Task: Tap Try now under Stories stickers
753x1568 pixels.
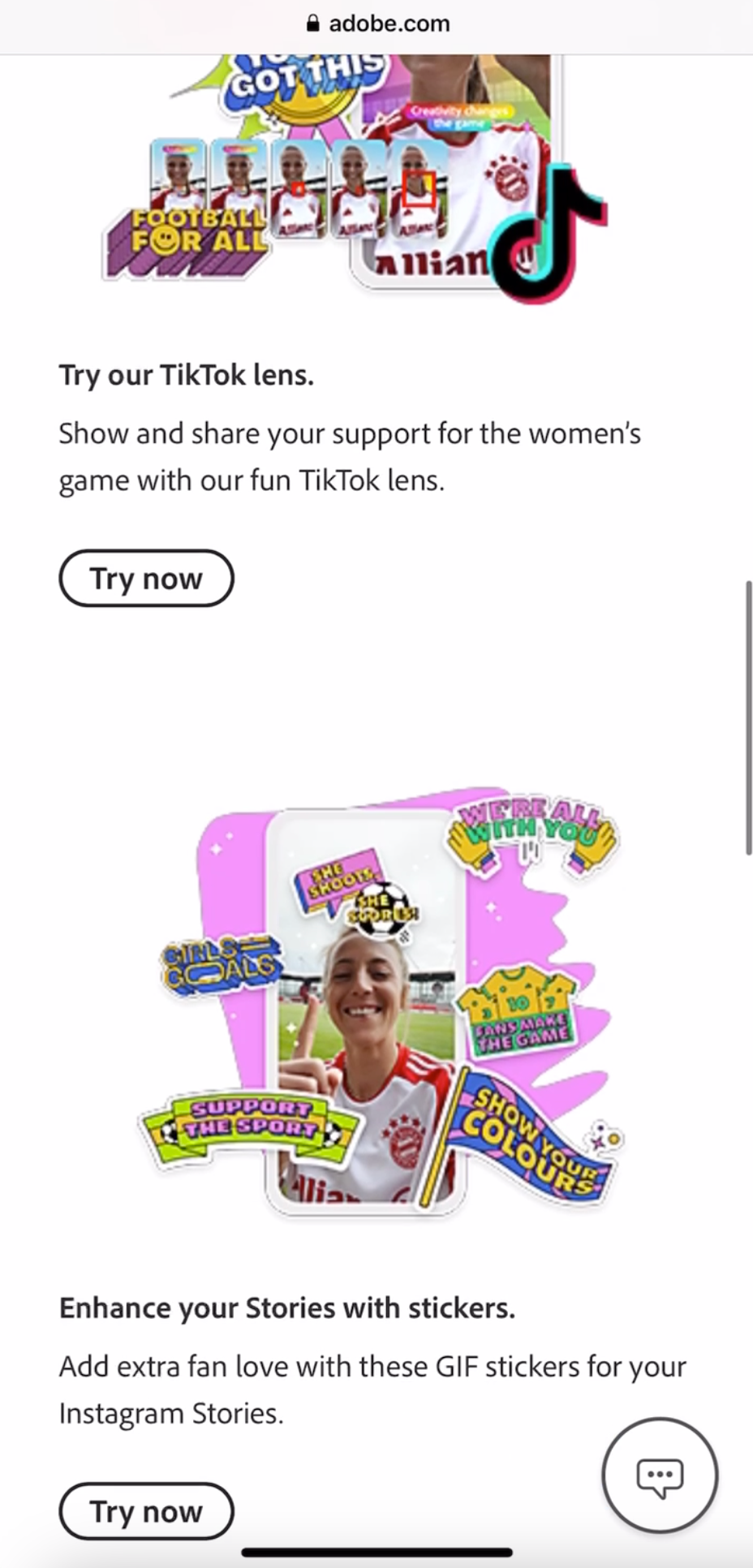Action: (146, 1511)
